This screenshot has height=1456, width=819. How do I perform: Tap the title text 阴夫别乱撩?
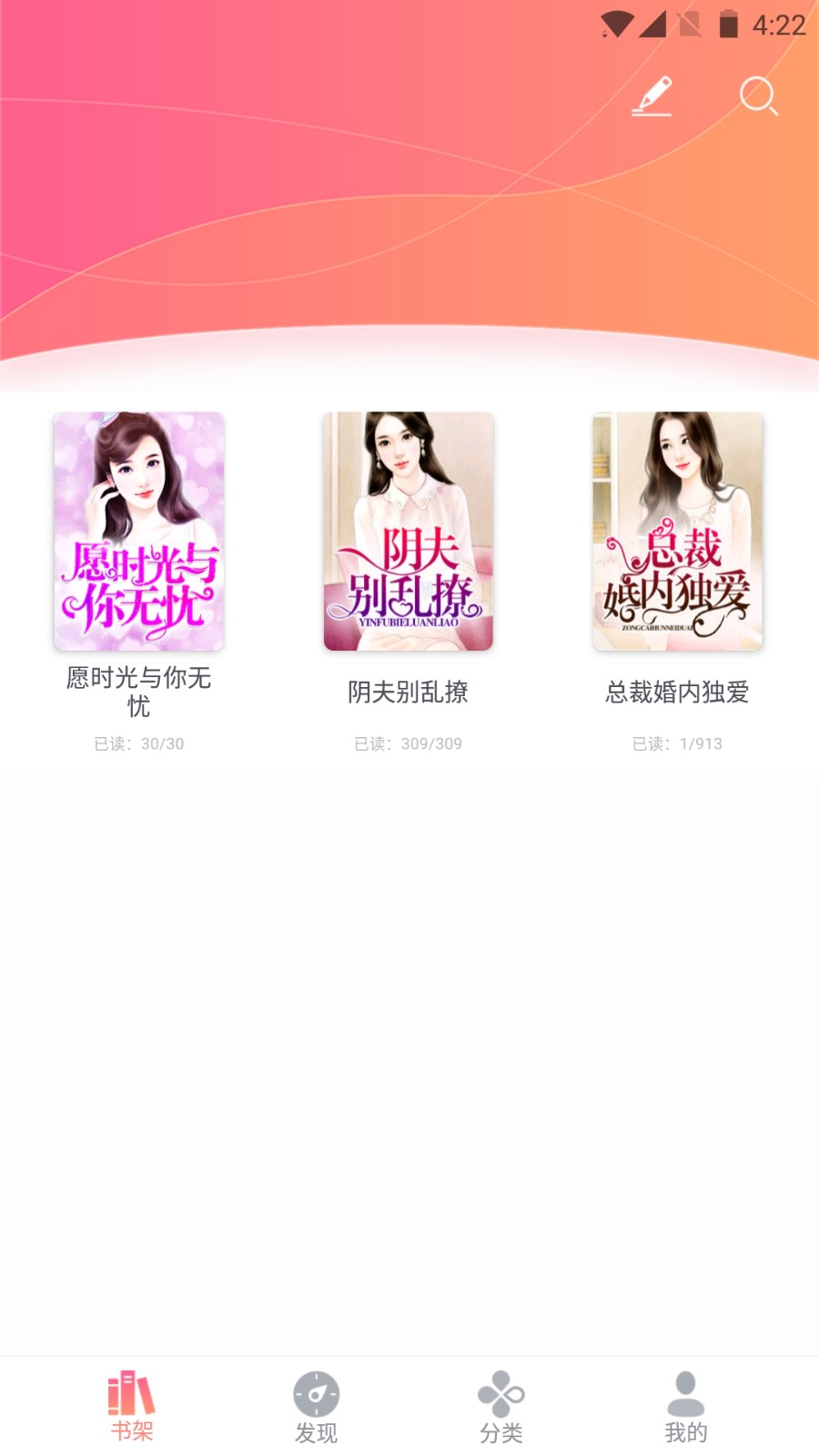pyautogui.click(x=408, y=692)
